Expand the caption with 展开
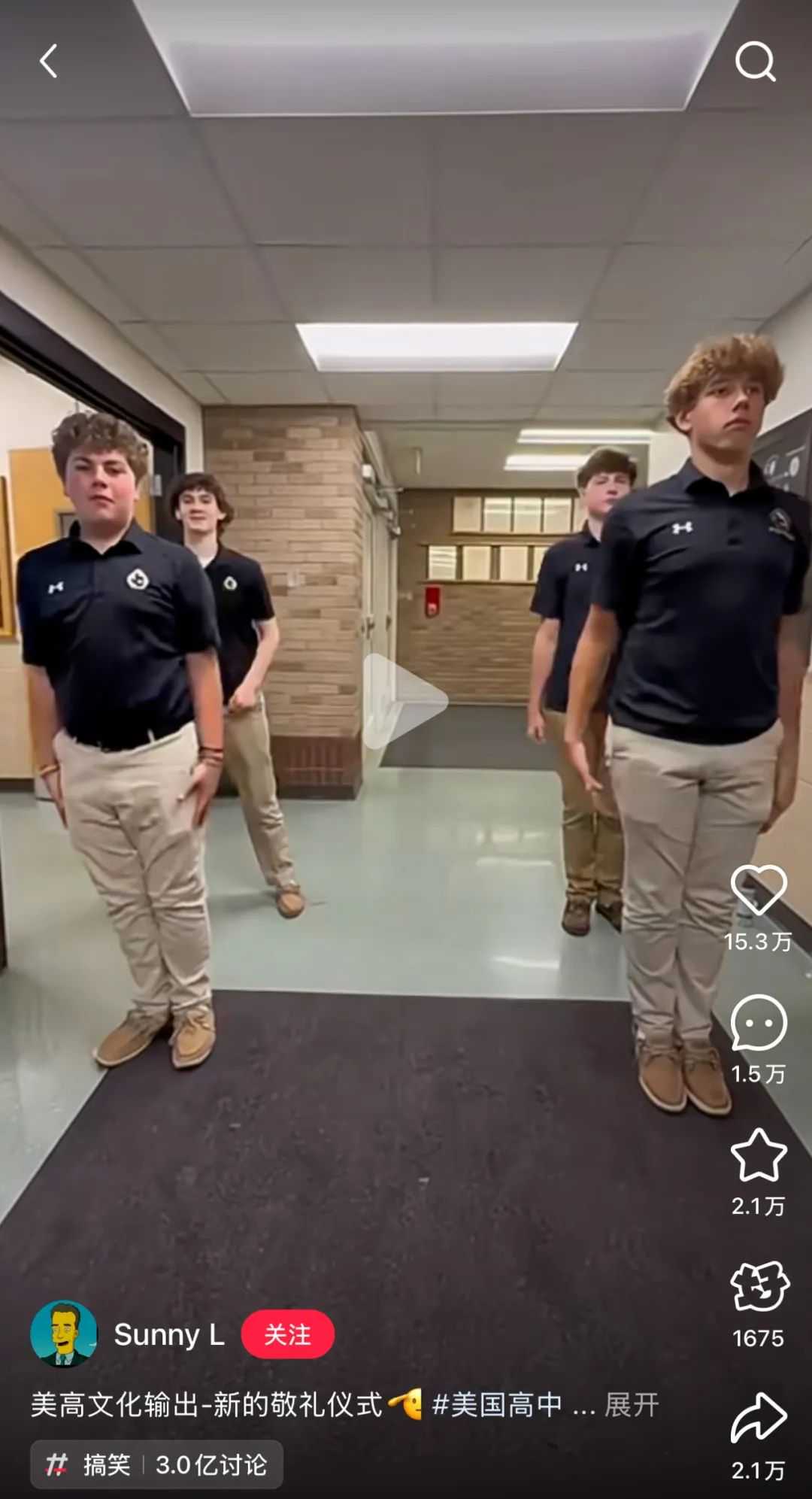The image size is (812, 1499). pyautogui.click(x=632, y=1404)
